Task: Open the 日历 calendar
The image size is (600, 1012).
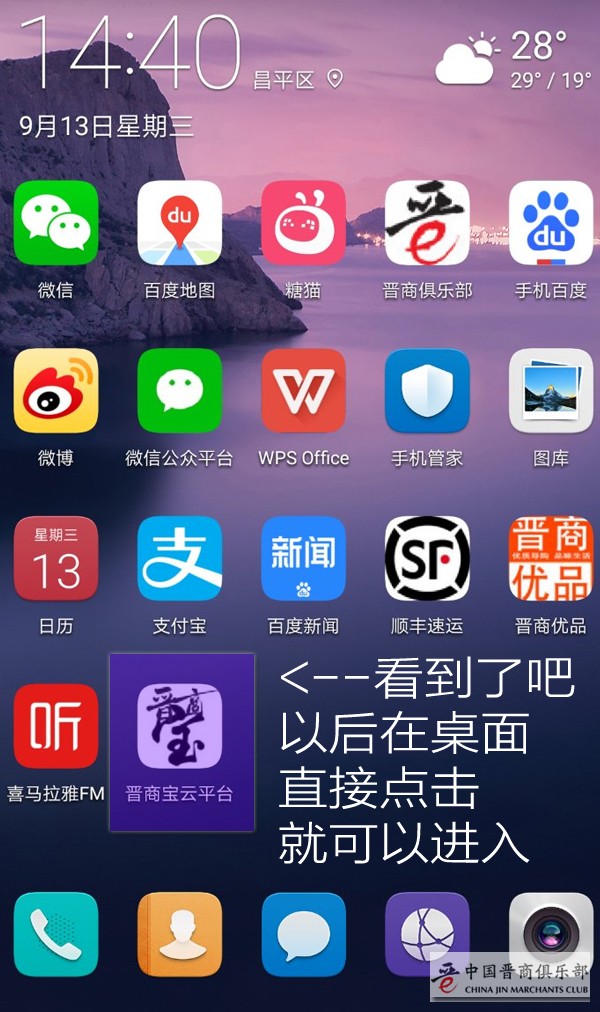Action: pyautogui.click(x=56, y=559)
